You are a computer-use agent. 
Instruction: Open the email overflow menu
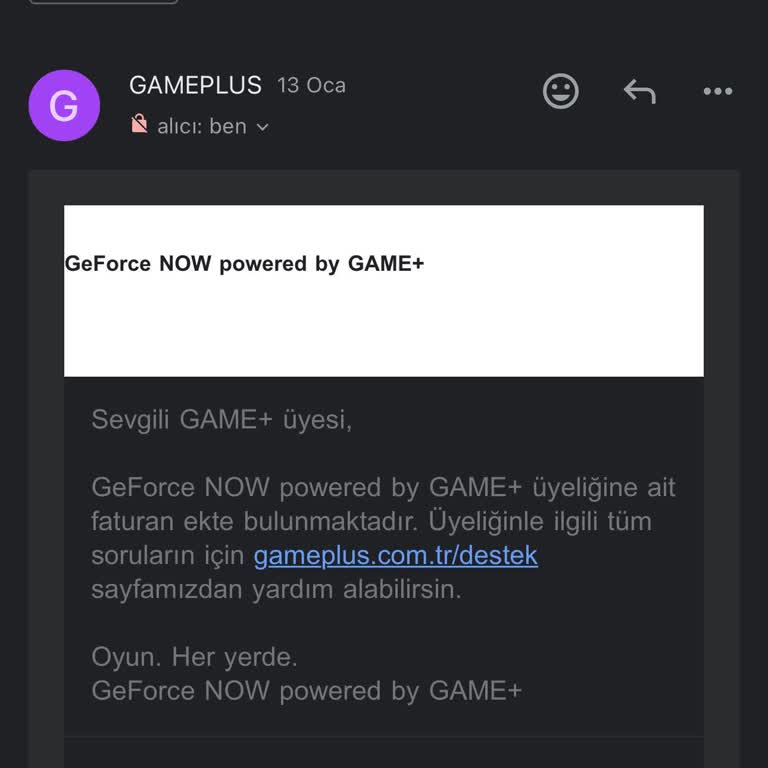tap(717, 92)
